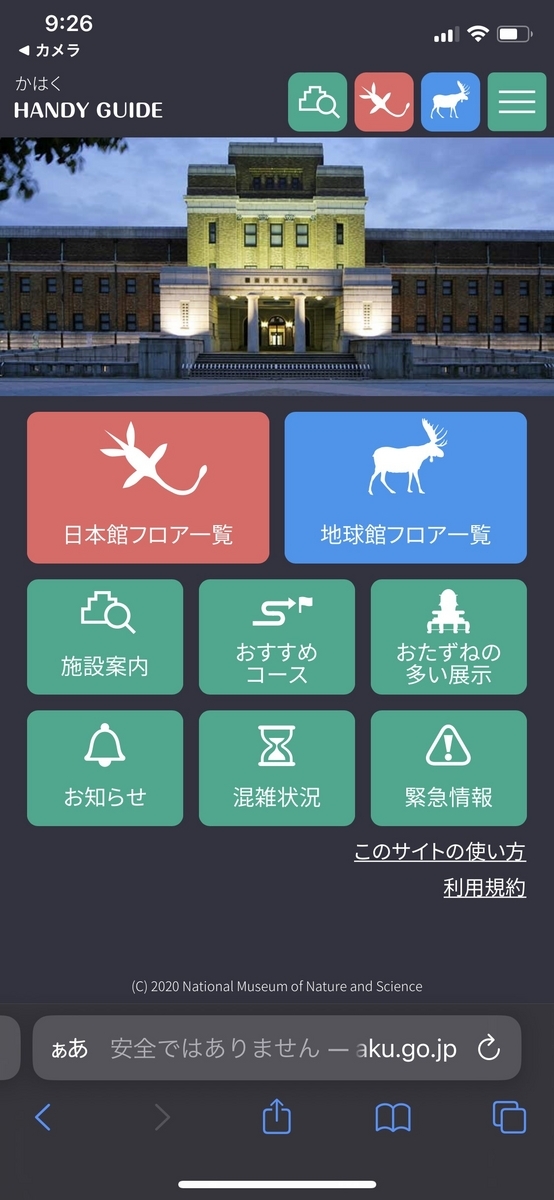554x1200 pixels.
Task: Reload the page
Action: pyautogui.click(x=488, y=1048)
